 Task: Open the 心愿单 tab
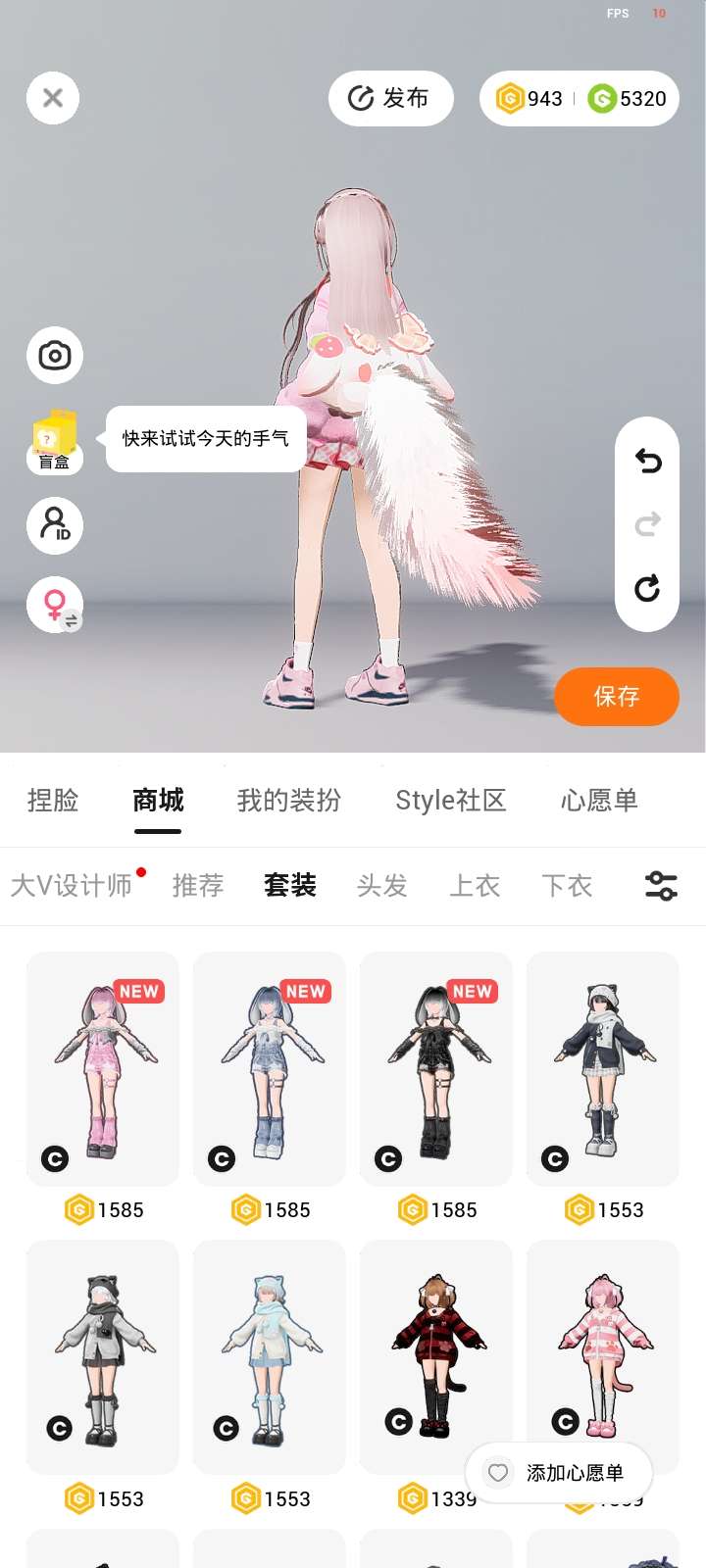tap(599, 801)
